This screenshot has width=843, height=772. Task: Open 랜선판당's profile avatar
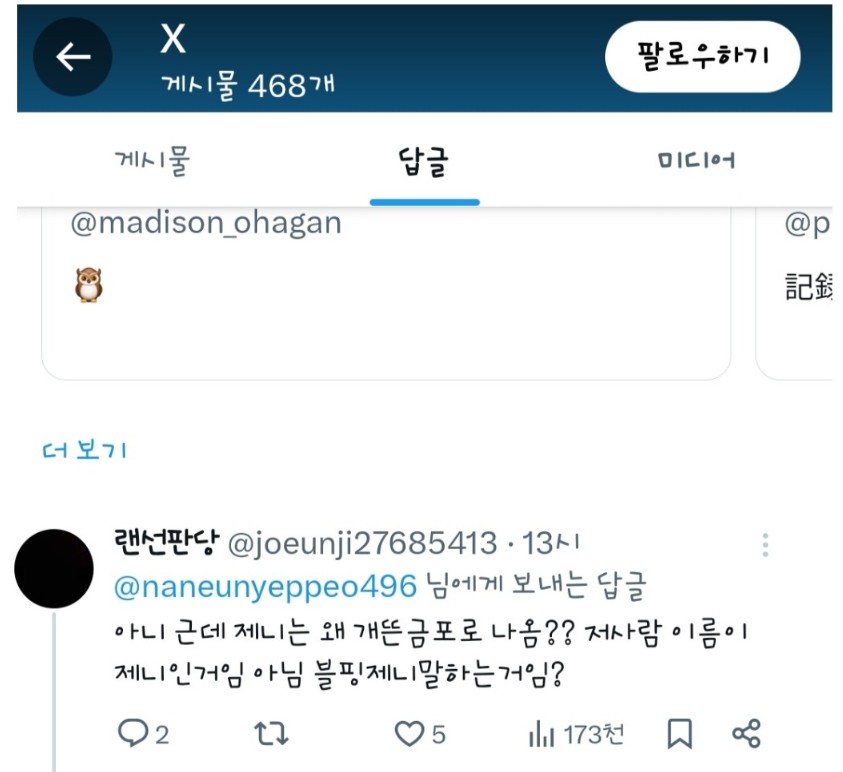(x=55, y=568)
